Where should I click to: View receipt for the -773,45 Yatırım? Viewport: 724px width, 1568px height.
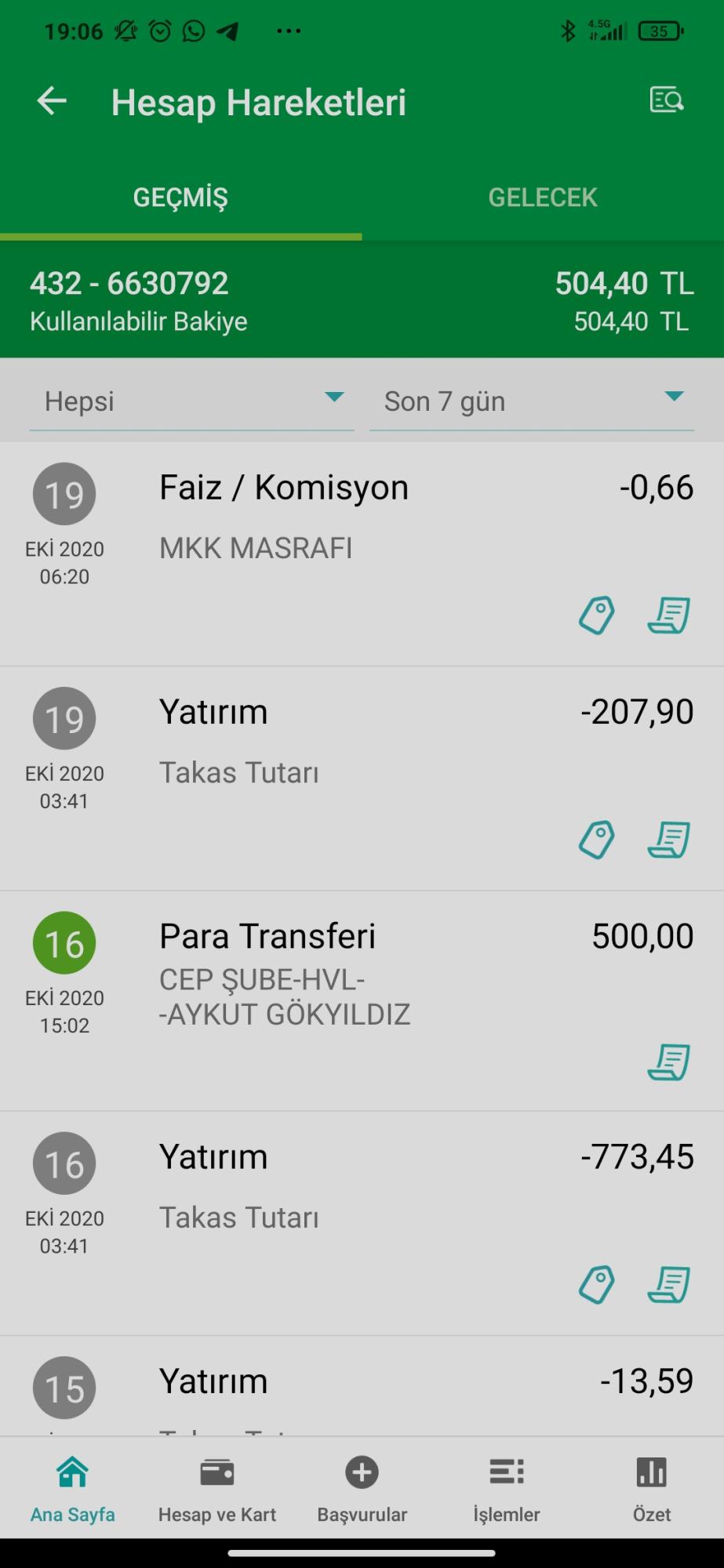click(668, 1285)
